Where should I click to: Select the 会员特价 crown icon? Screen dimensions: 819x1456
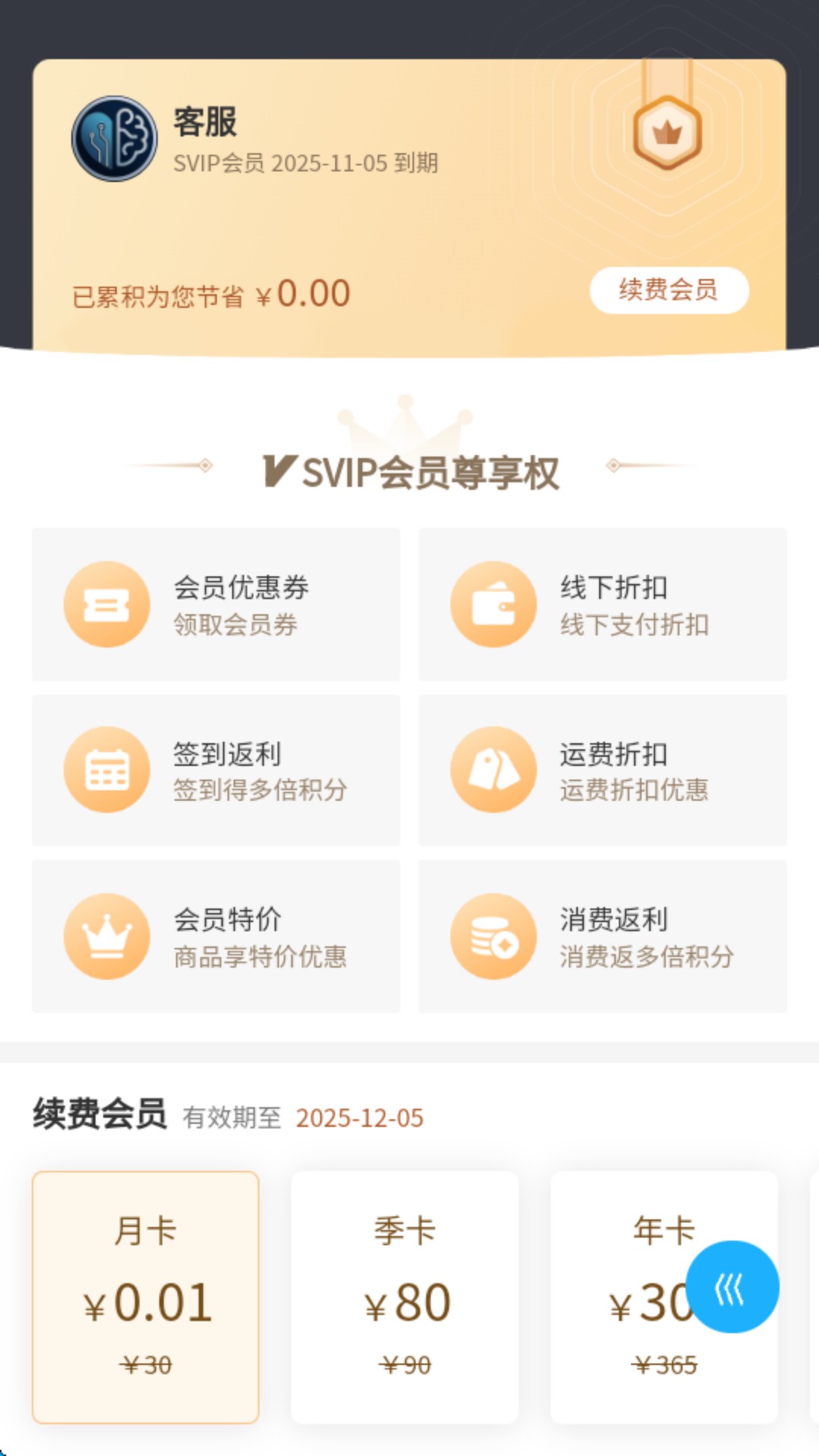point(107,937)
